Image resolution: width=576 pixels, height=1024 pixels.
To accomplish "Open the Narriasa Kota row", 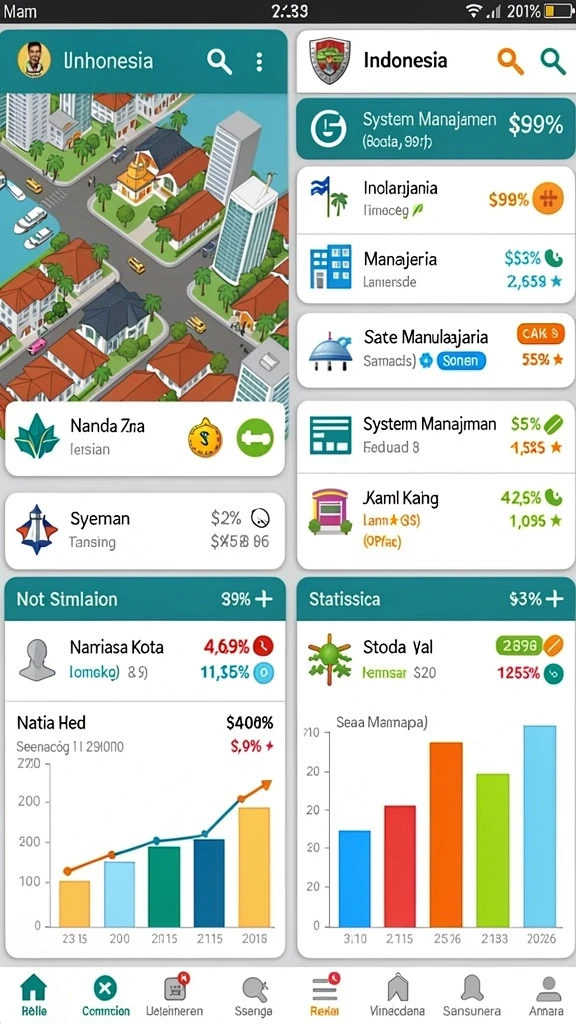I will point(145,660).
